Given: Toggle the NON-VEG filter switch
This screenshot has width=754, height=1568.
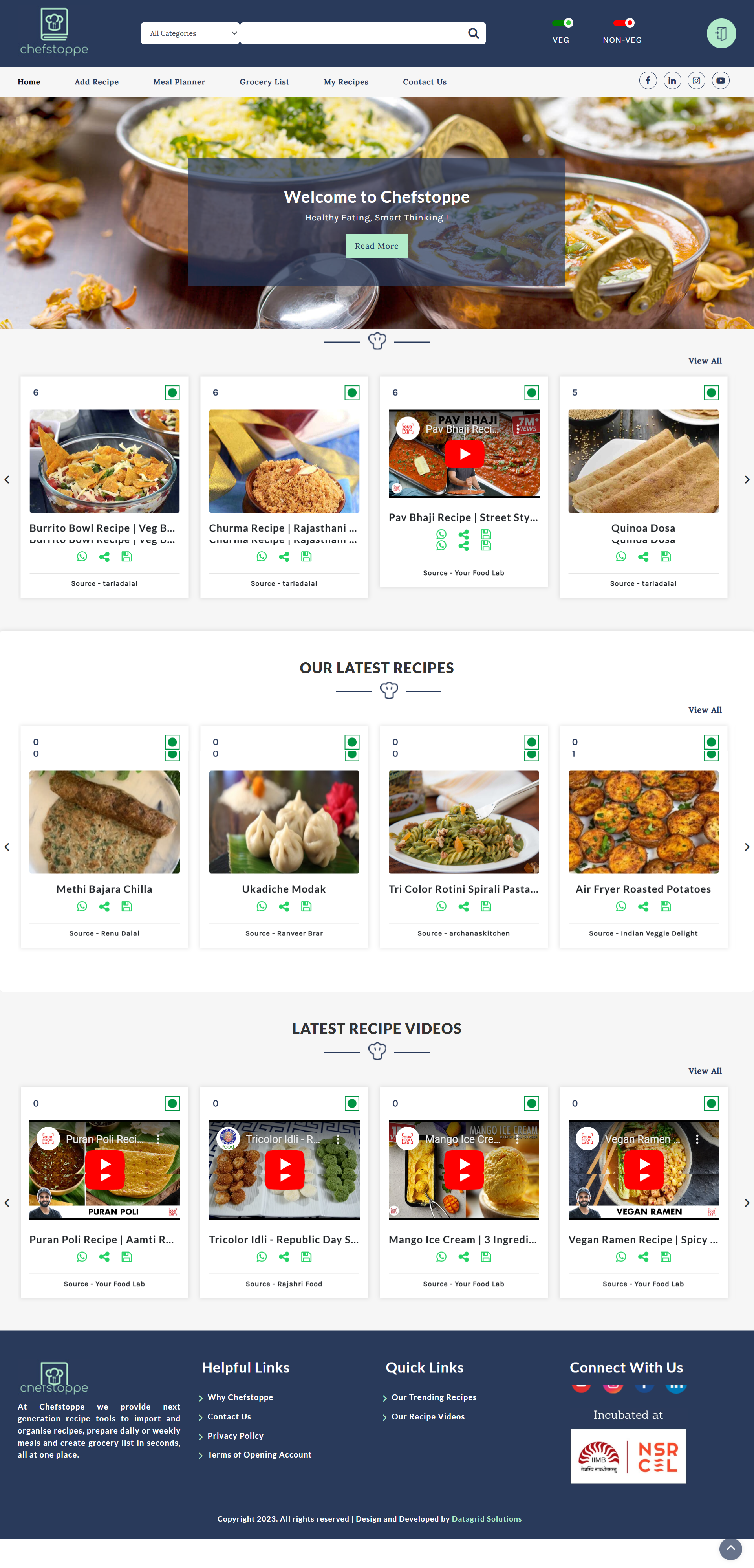Looking at the screenshot, I should pyautogui.click(x=624, y=23).
